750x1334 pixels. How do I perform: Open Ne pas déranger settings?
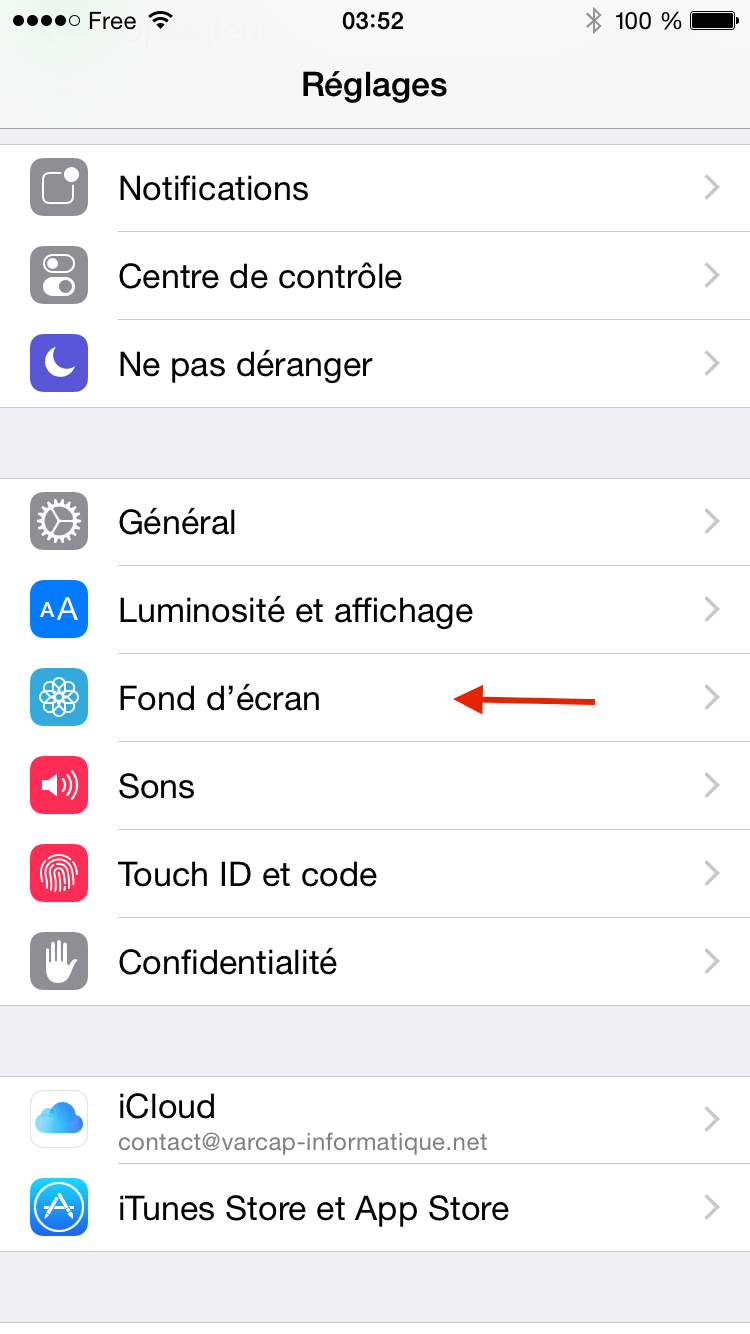375,364
